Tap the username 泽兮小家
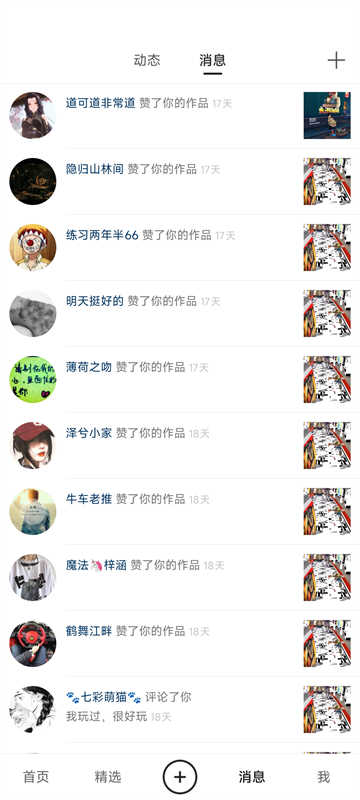This screenshot has width=360, height=800. [89, 433]
